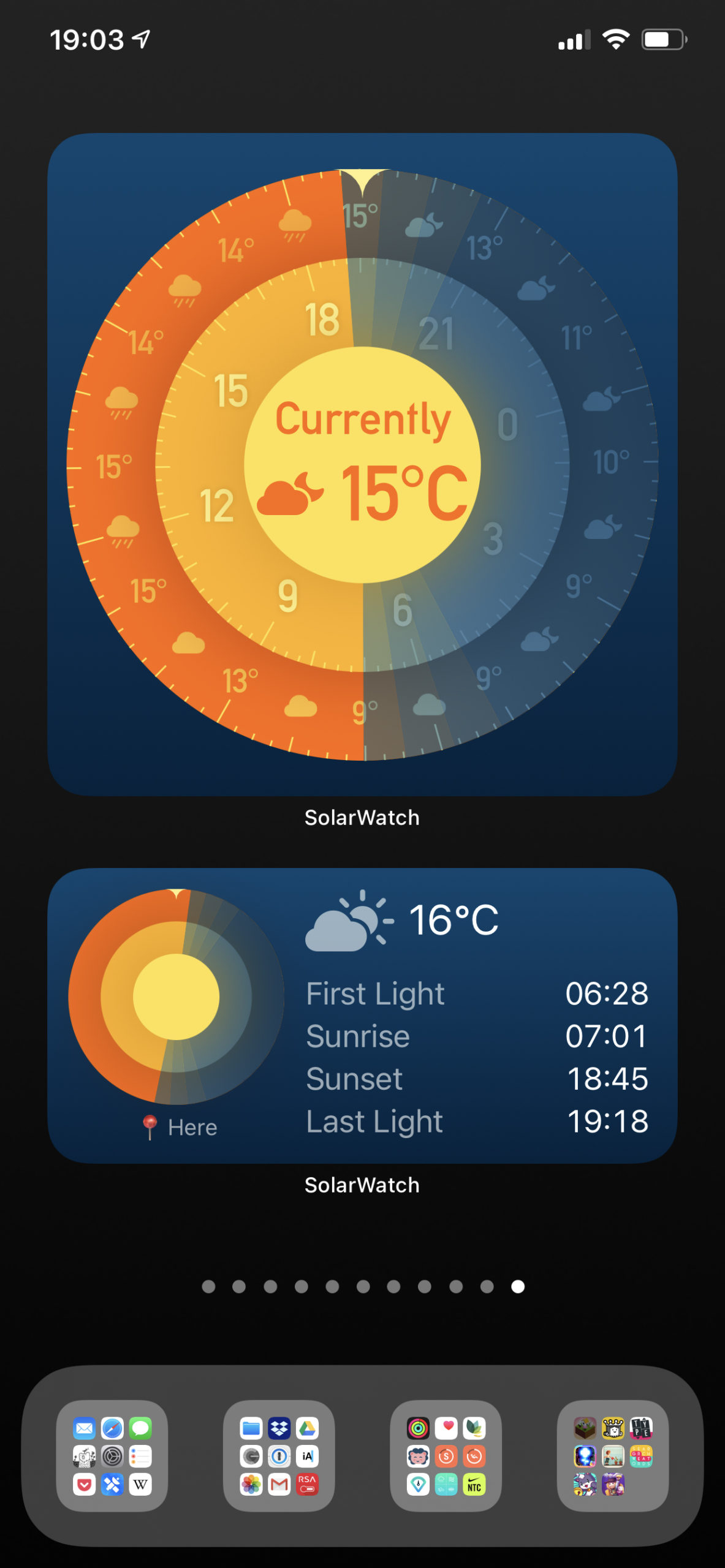The width and height of the screenshot is (725, 1568).
Task: Open the dock folder with Fitness and NTC
Action: (x=446, y=1455)
